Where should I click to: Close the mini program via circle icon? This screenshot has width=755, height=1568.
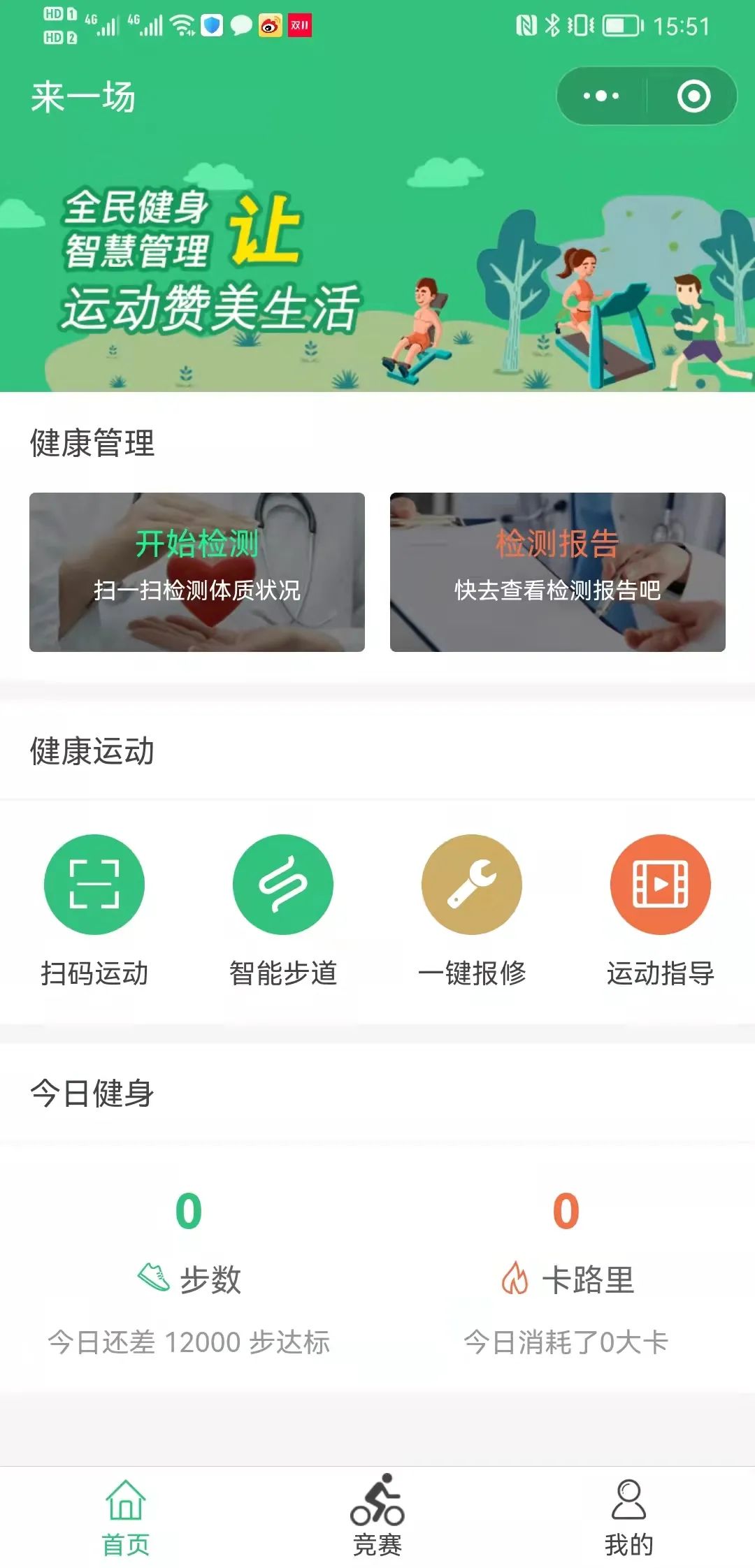[693, 96]
